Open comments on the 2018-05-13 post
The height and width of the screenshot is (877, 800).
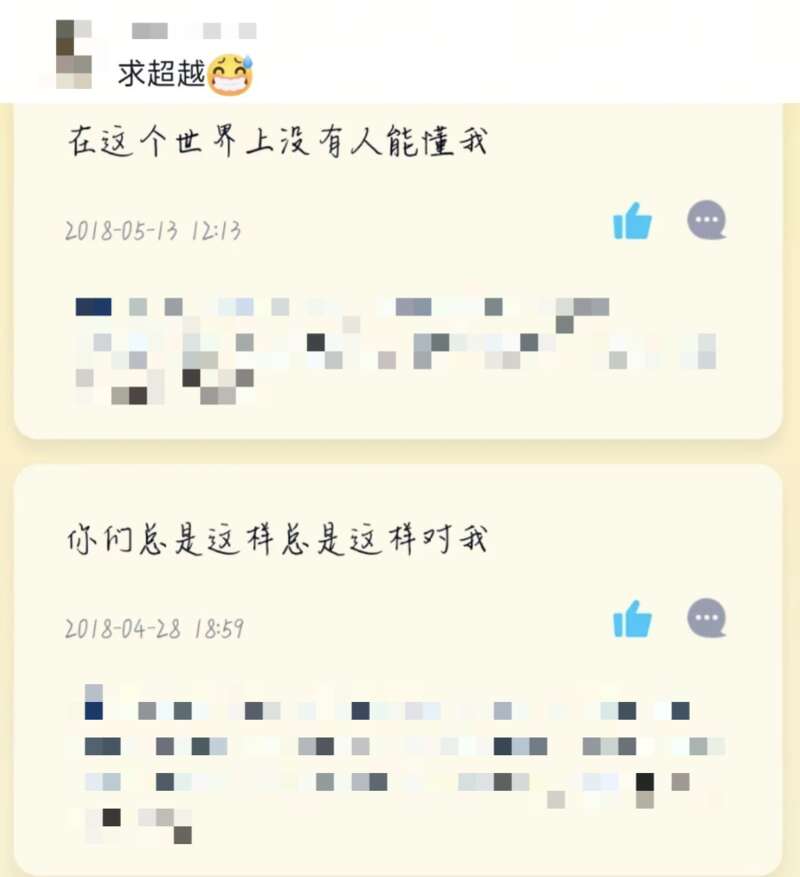click(707, 221)
